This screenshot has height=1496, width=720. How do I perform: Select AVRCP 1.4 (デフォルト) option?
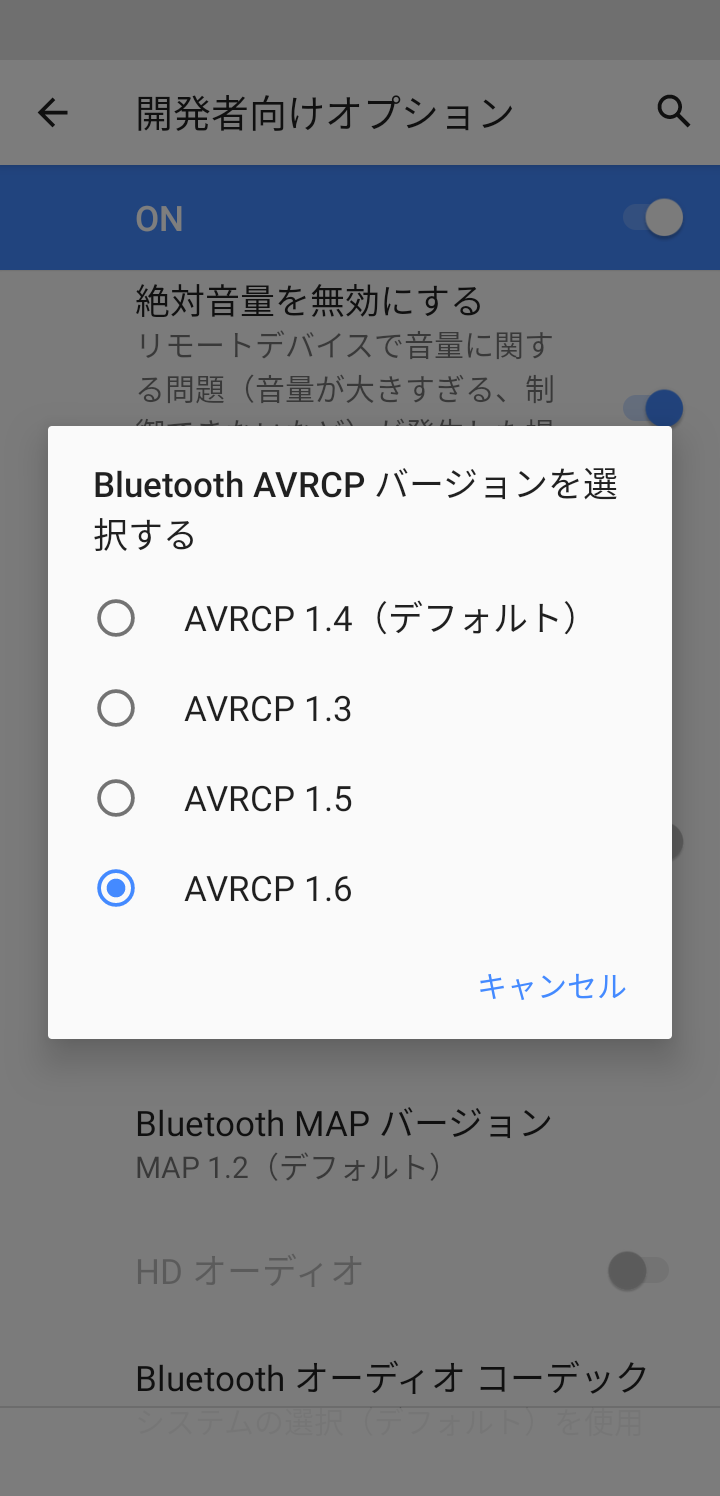coord(117,619)
